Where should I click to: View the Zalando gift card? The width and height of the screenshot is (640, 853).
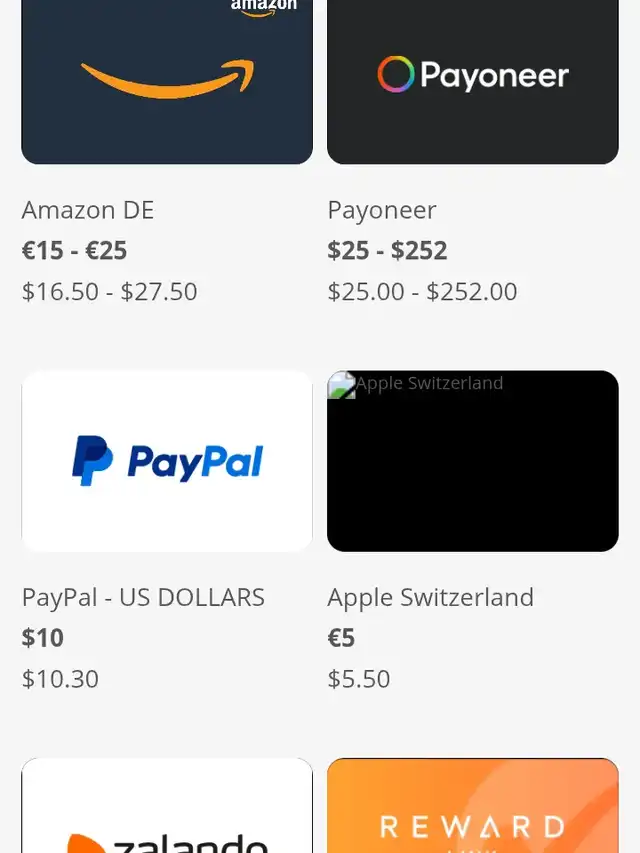pos(167,808)
